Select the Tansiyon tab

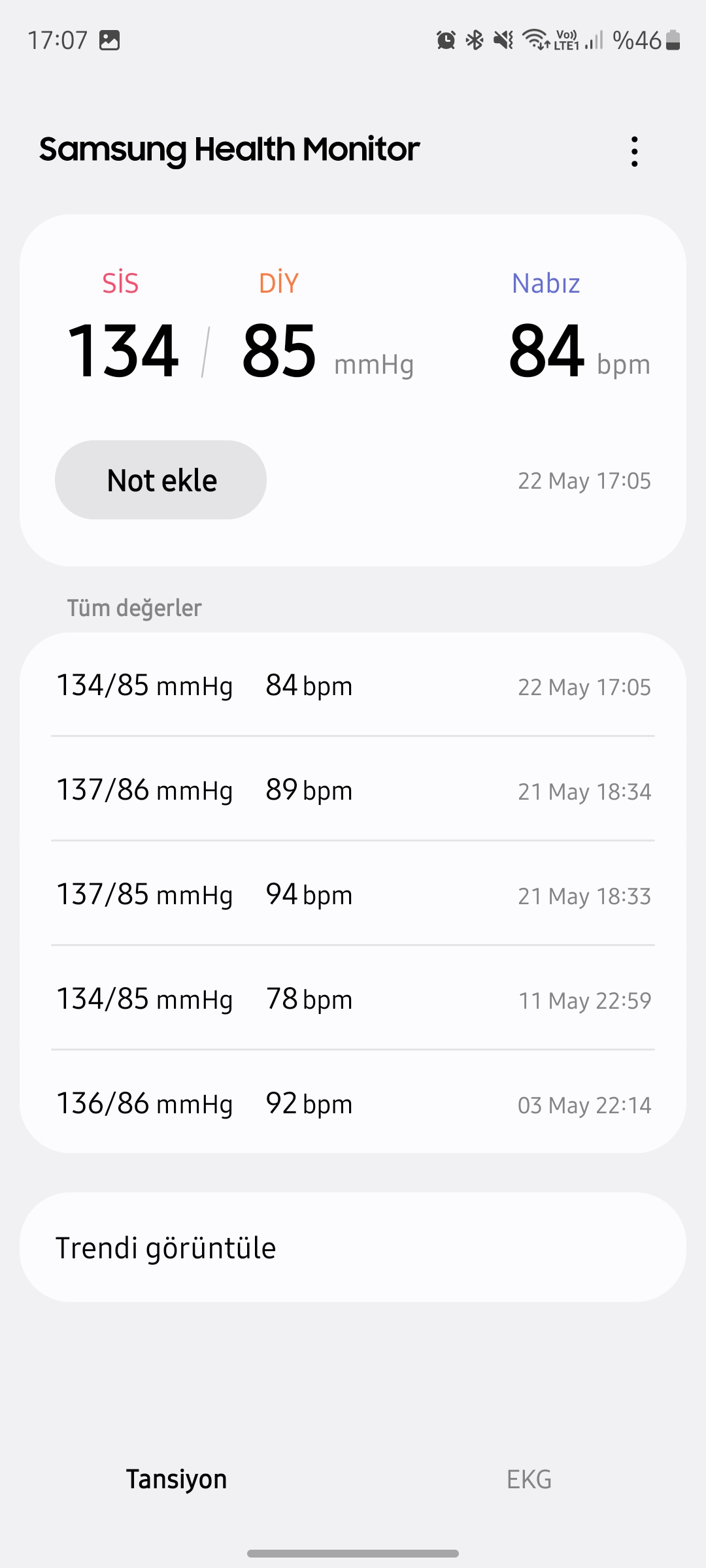(176, 1479)
